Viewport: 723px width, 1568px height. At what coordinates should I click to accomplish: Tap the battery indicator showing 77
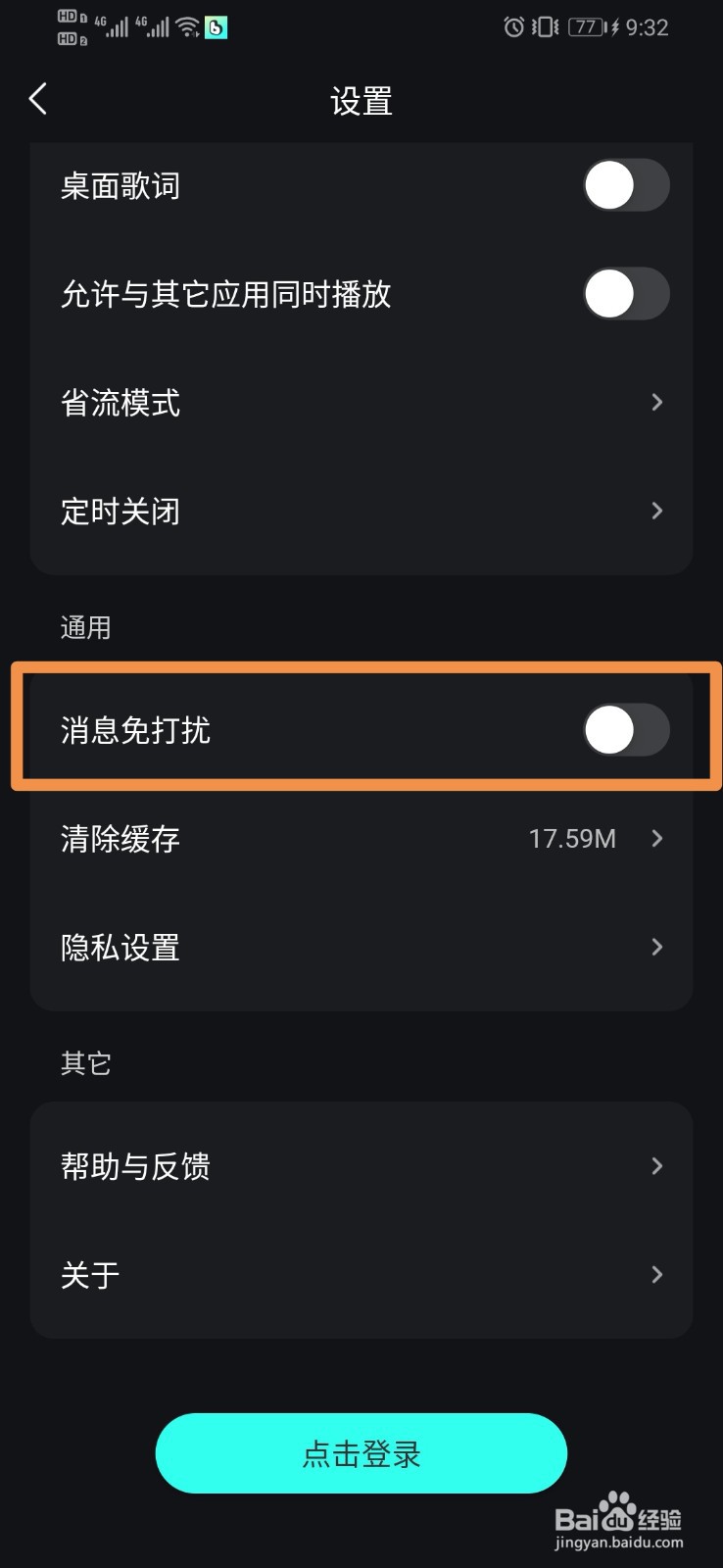(581, 27)
